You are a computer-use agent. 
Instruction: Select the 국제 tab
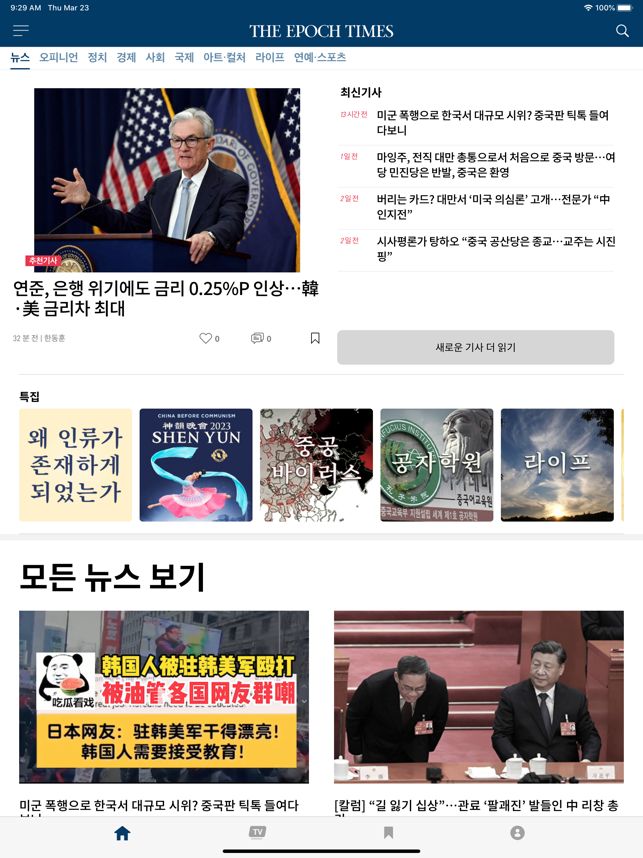[184, 58]
